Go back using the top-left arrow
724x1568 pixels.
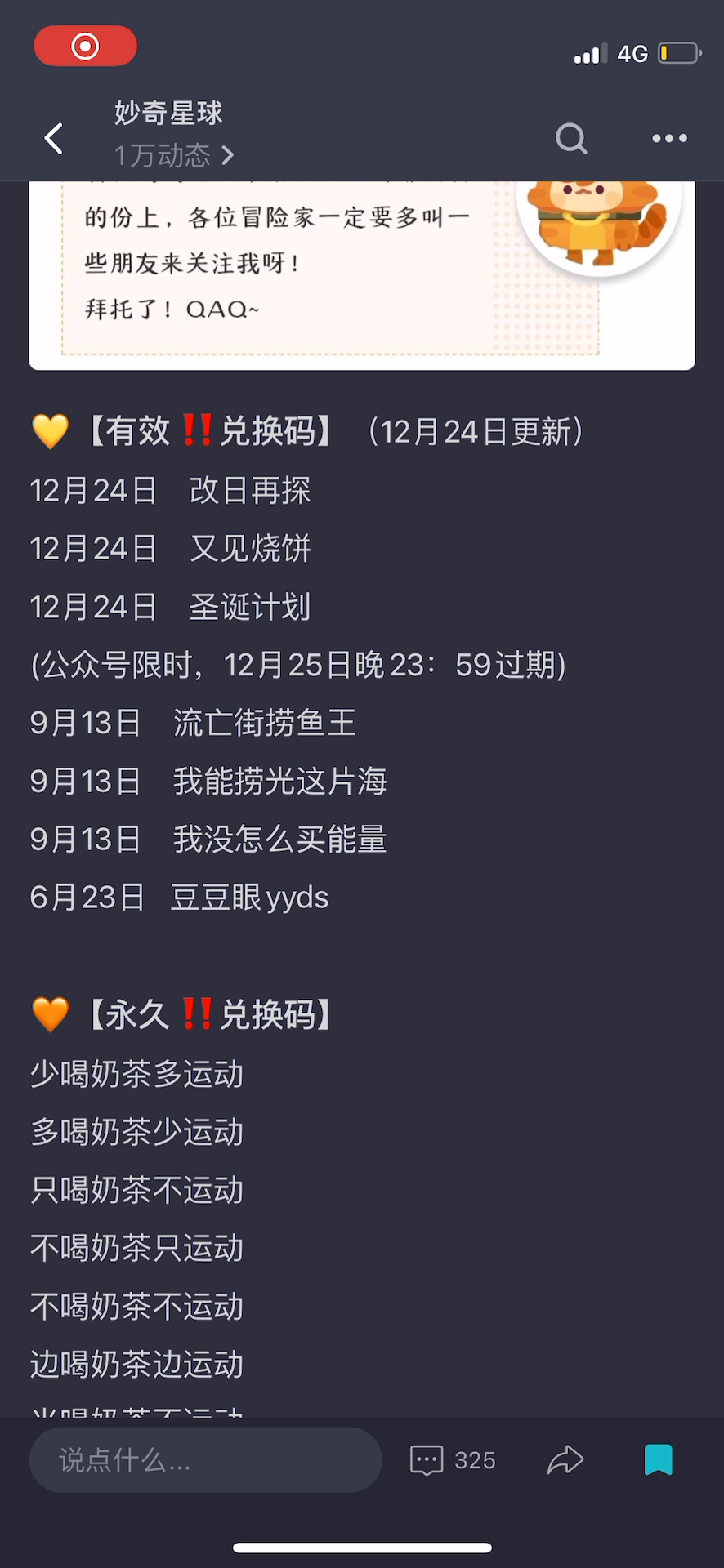[x=54, y=139]
